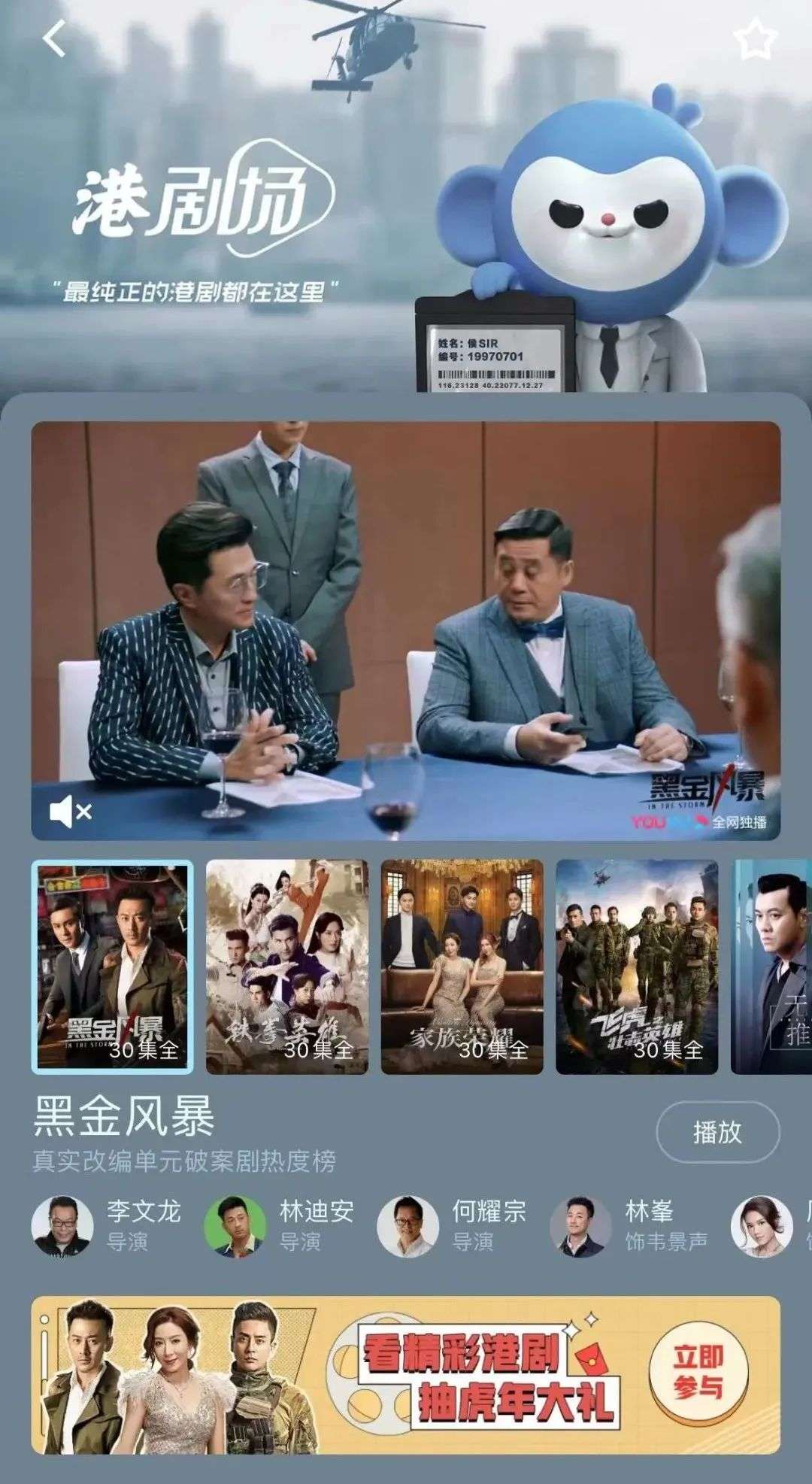Select the 飞虎之壮志英雄 poster
Screen dimensions: 812x1484
click(x=637, y=967)
